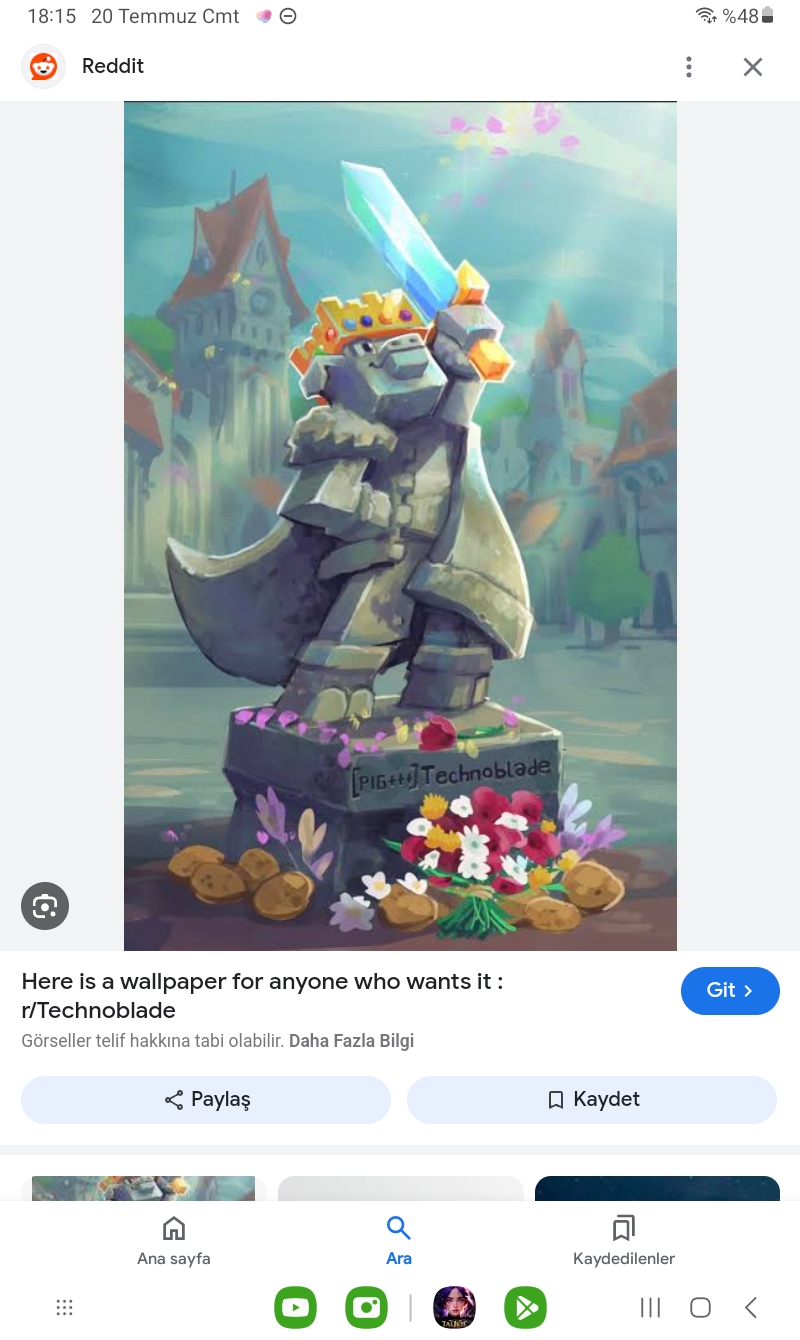
Task: Open the Technoblade statue wallpaper image
Action: coord(400,525)
